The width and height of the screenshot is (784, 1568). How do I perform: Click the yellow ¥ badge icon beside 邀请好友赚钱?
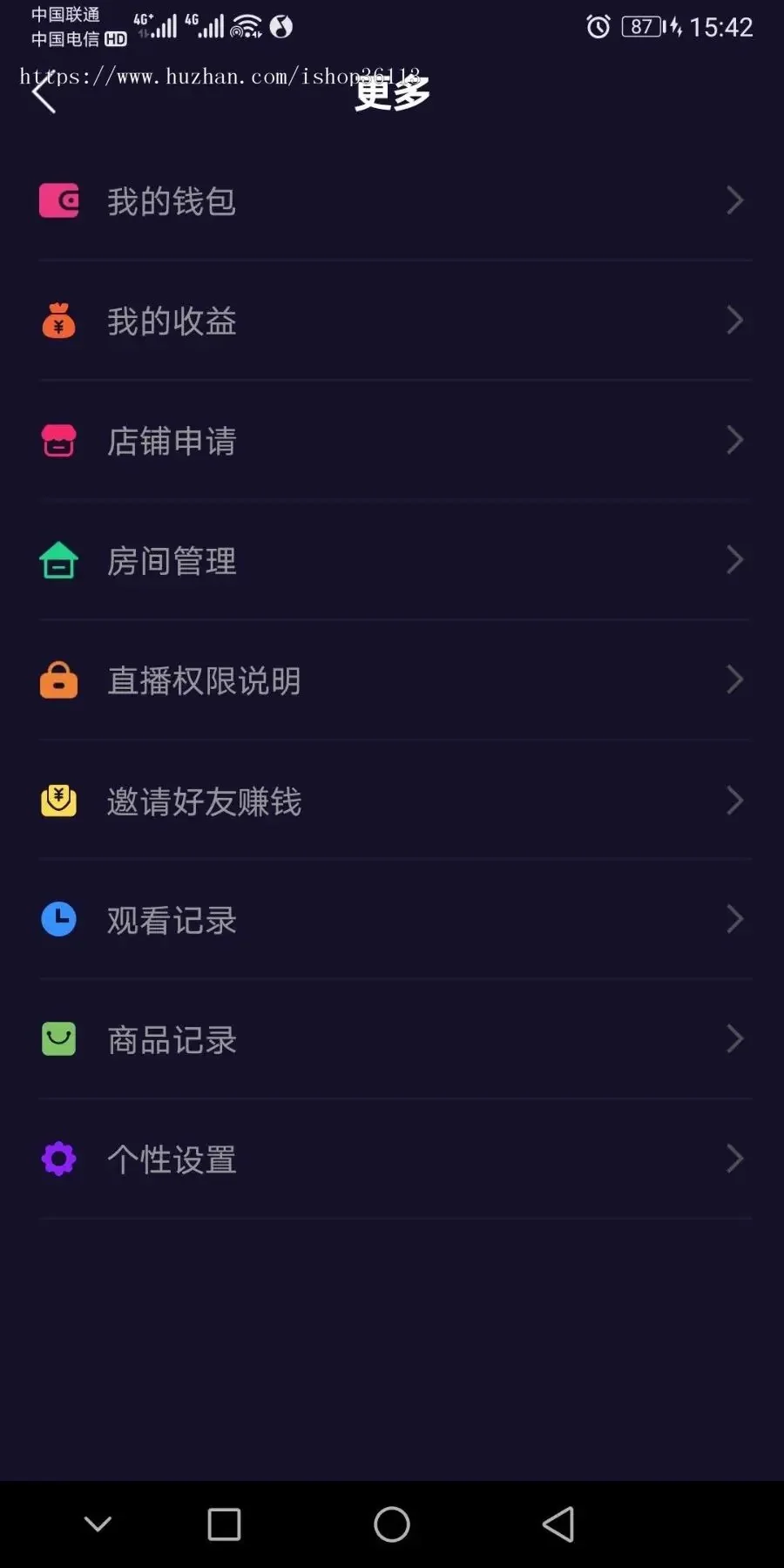[58, 801]
